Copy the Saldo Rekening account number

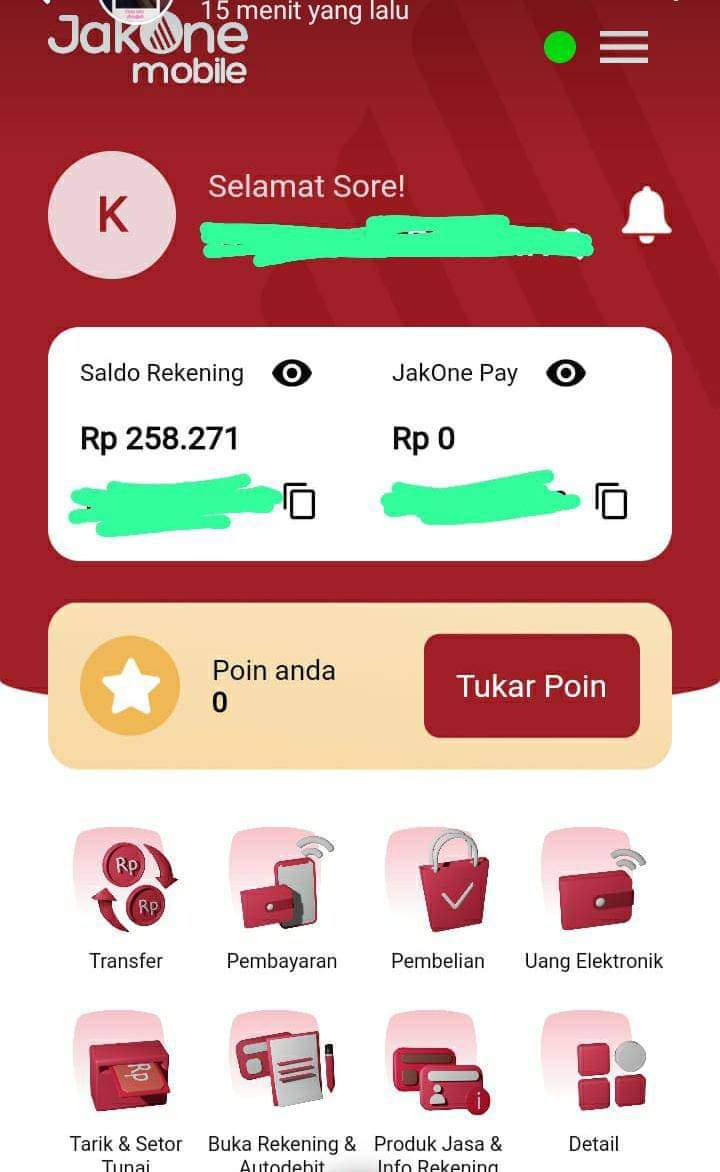click(x=299, y=500)
